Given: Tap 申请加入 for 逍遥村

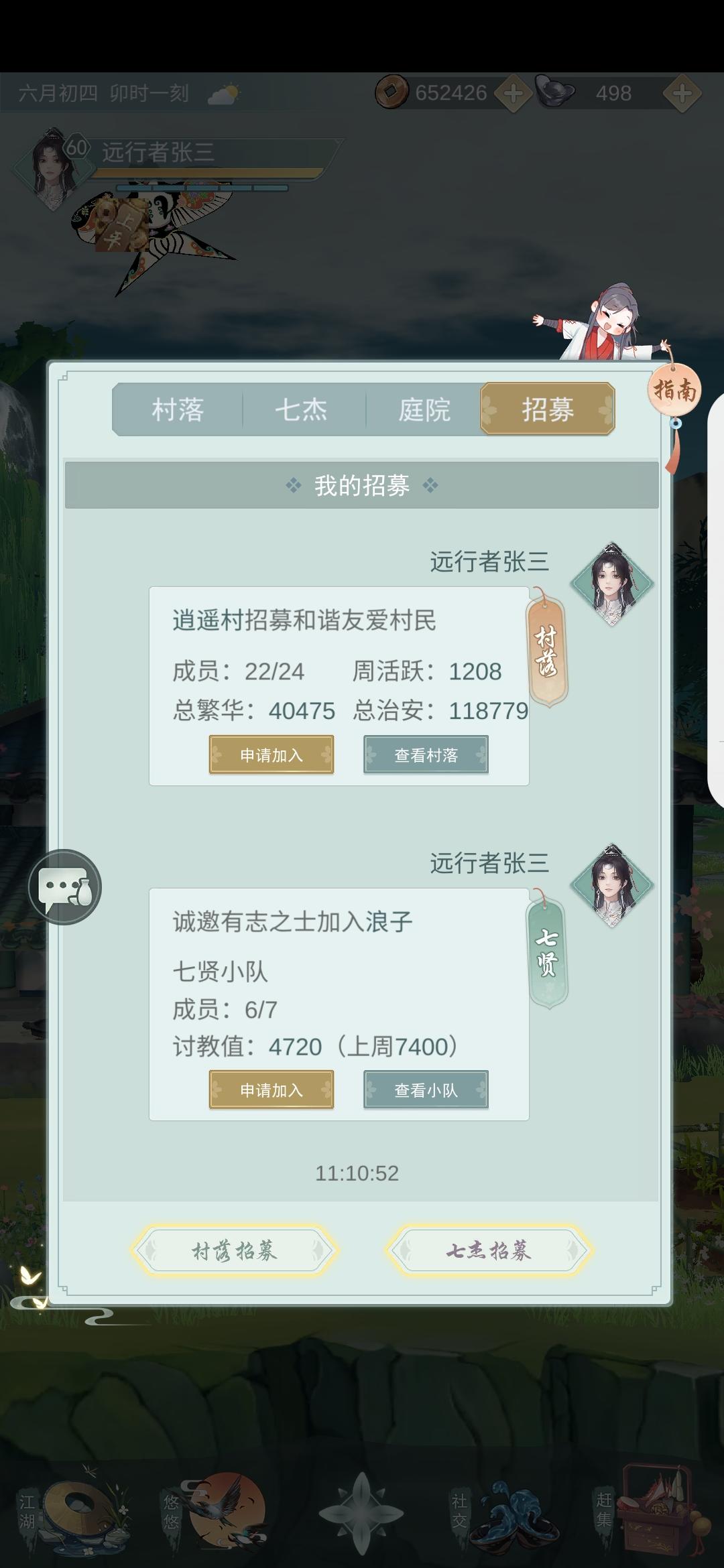Looking at the screenshot, I should (270, 755).
